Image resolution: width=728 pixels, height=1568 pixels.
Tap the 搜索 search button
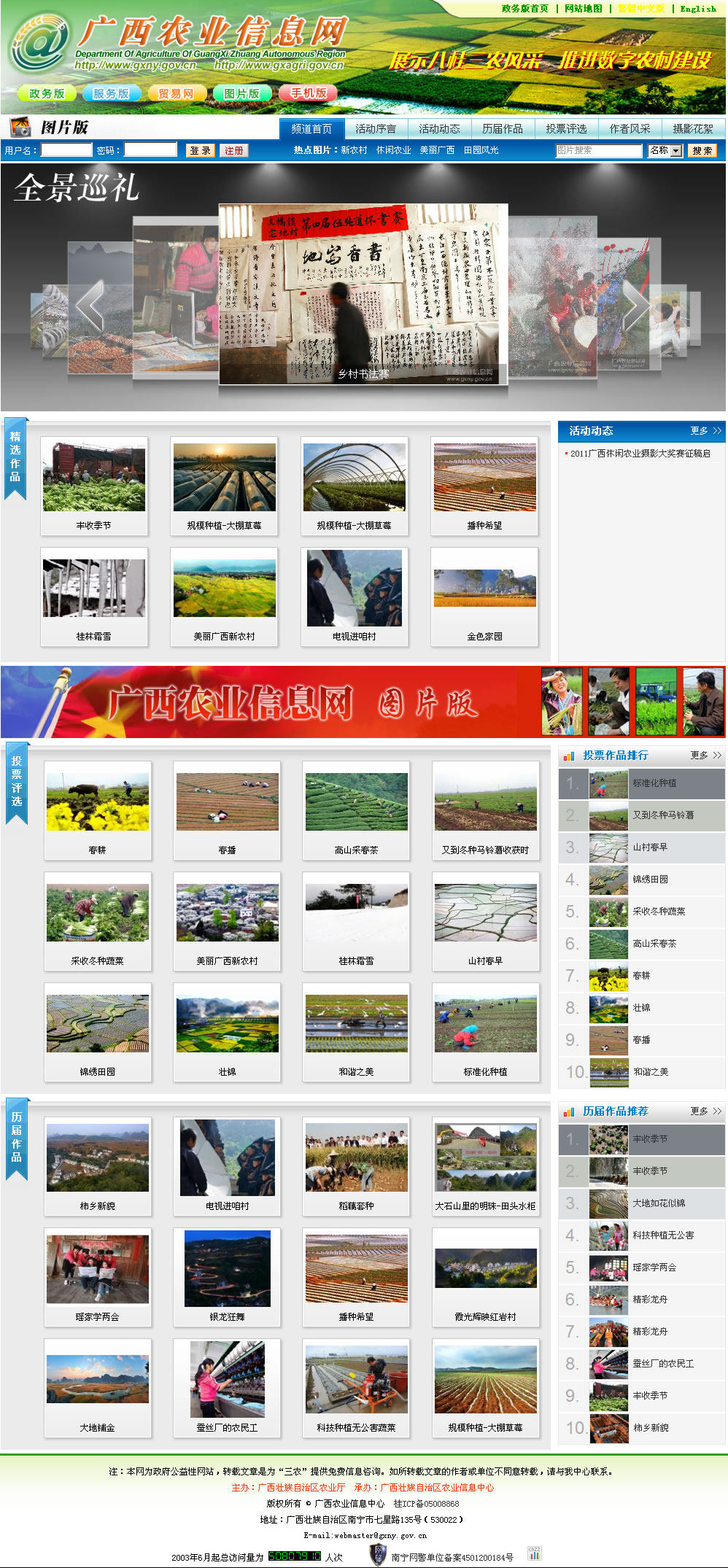click(702, 151)
